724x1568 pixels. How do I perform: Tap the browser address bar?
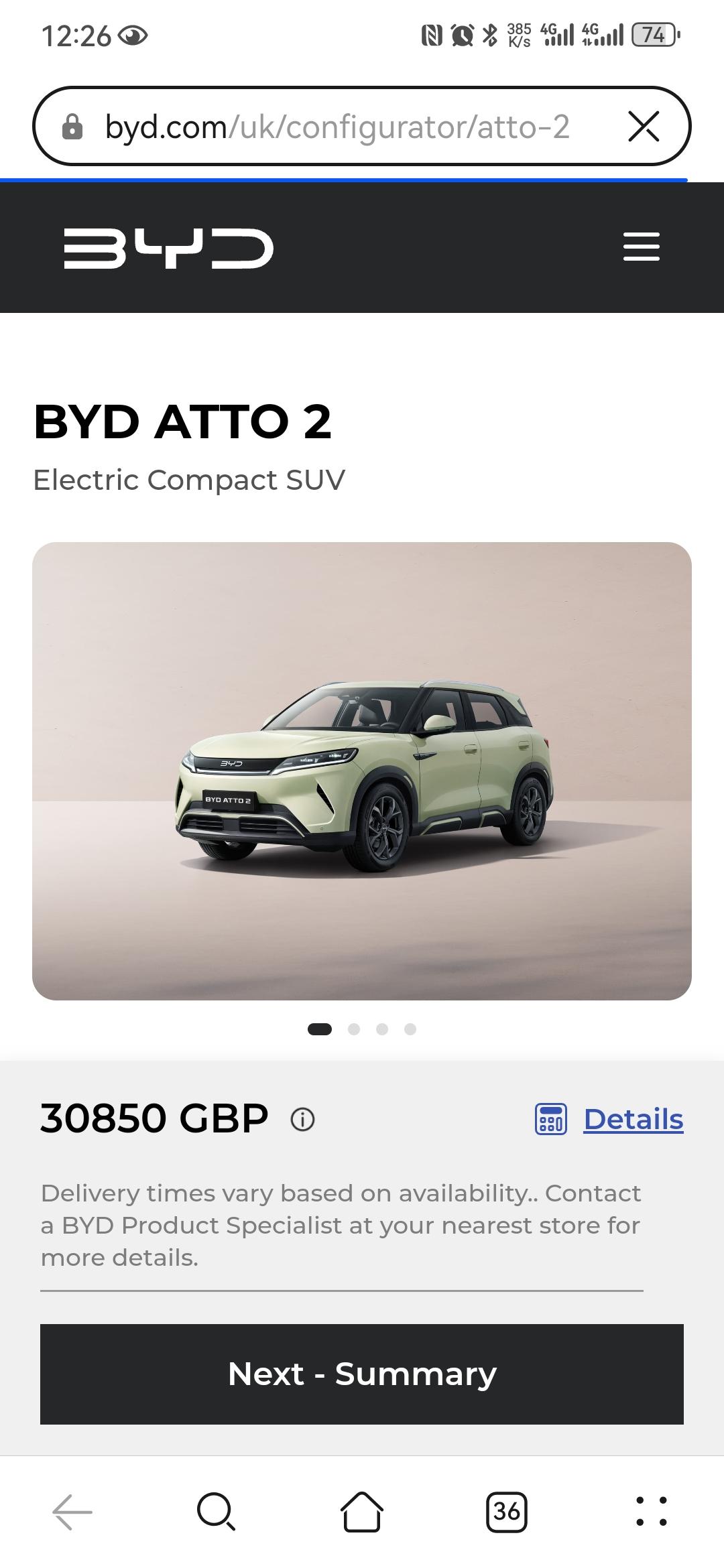[x=335, y=127]
